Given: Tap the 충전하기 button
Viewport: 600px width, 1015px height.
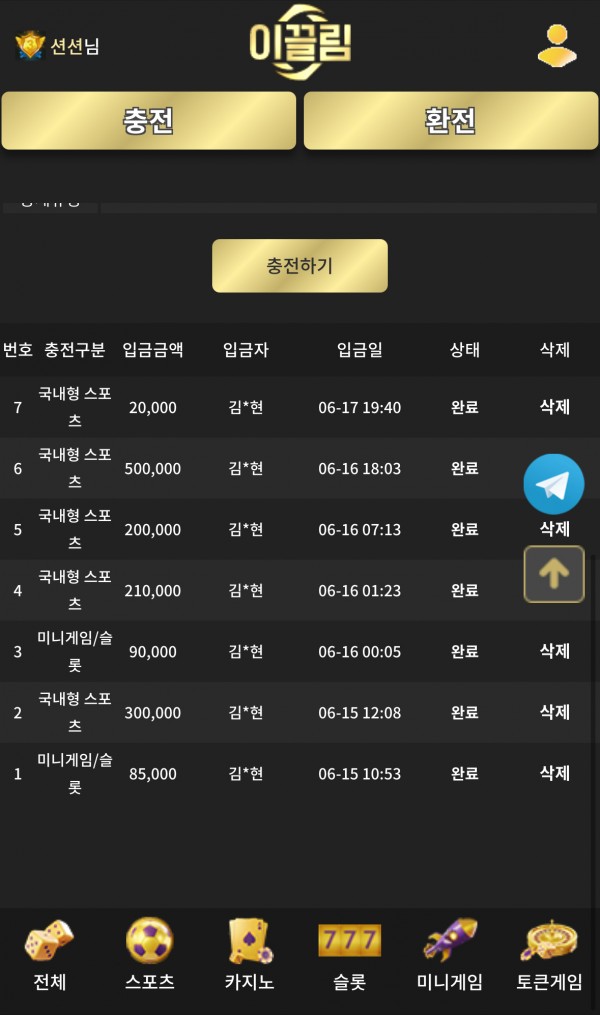Looking at the screenshot, I should [299, 266].
